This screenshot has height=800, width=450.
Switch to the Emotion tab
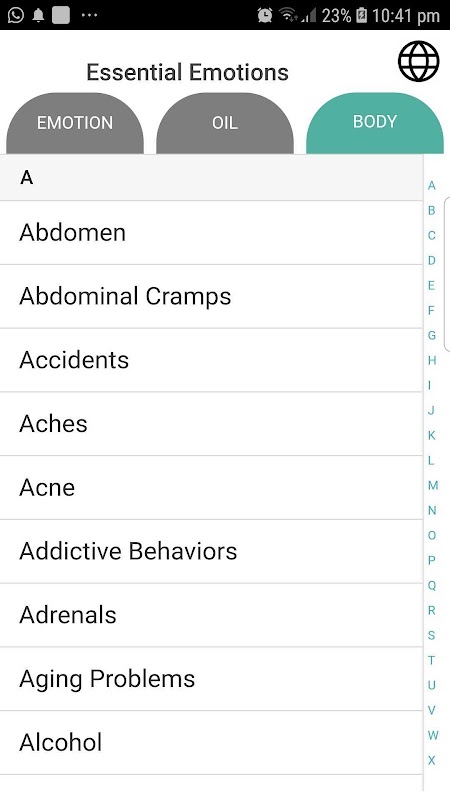click(75, 123)
